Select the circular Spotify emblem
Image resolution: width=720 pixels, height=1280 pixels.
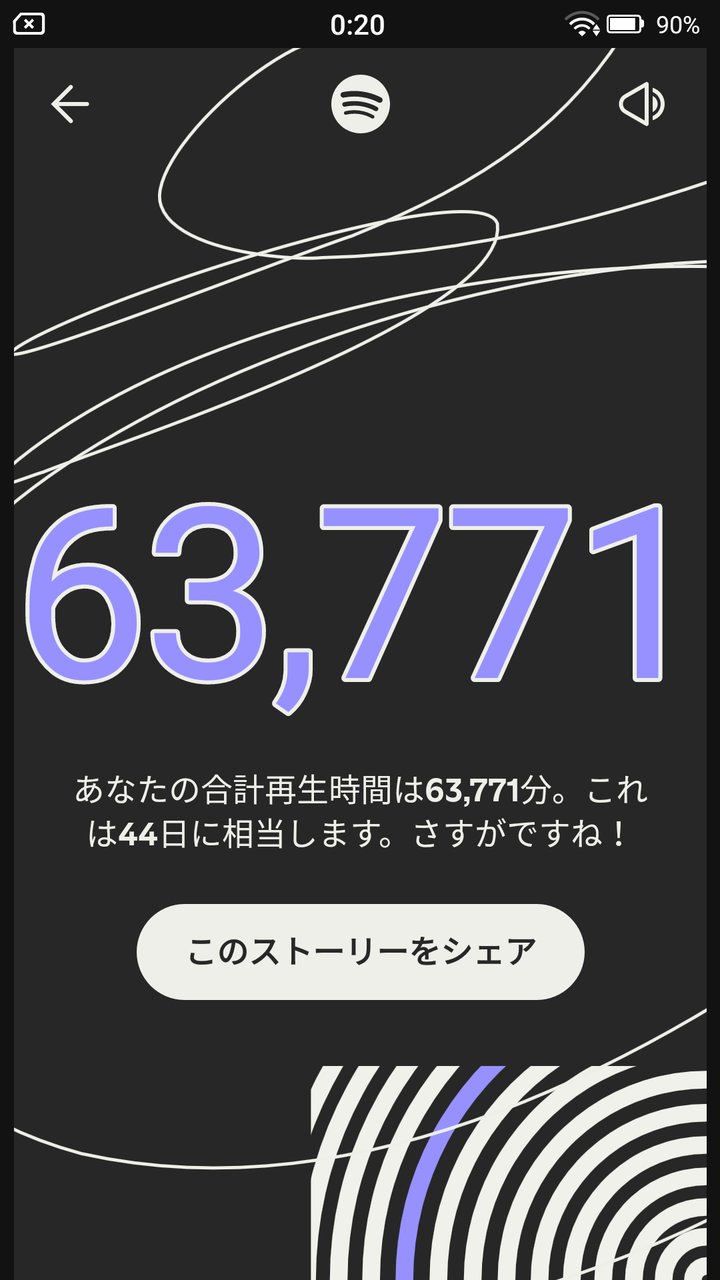pyautogui.click(x=360, y=103)
